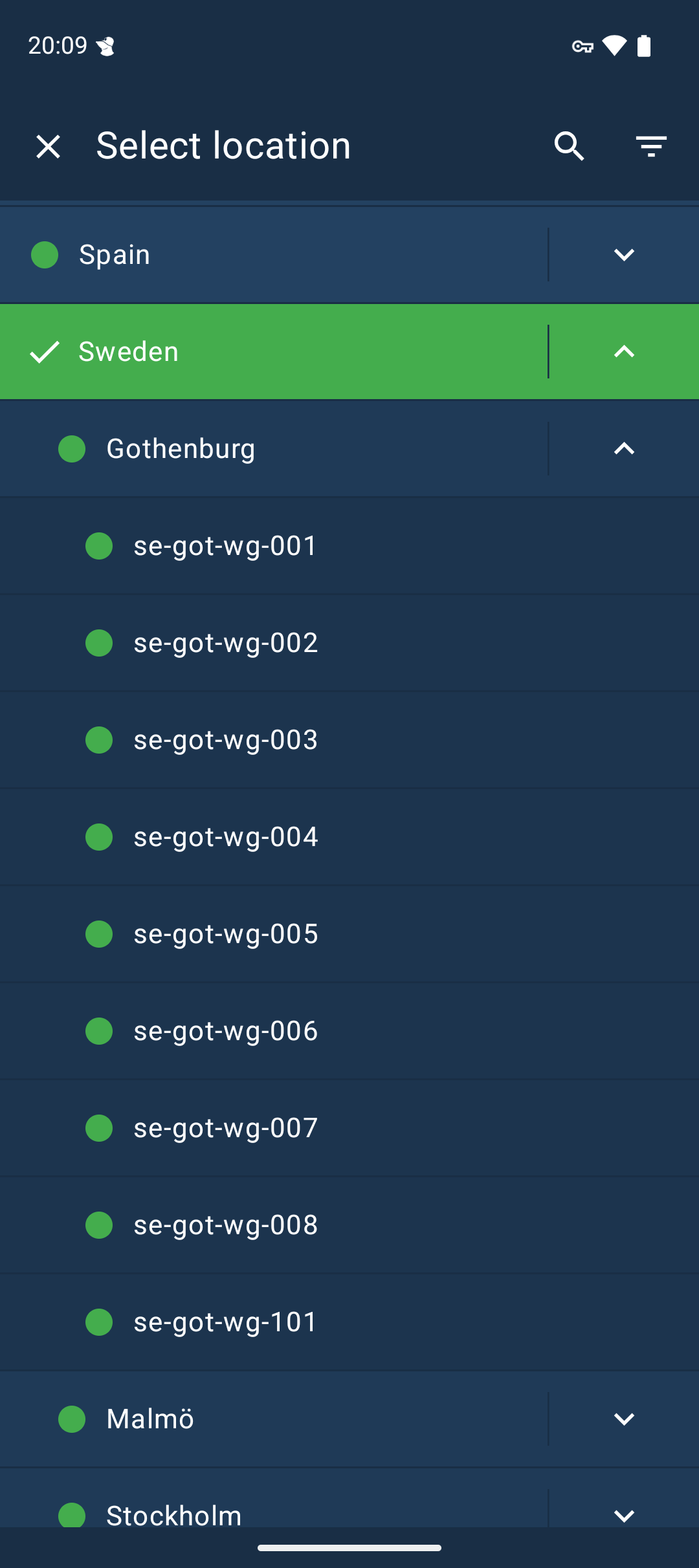Viewport: 699px width, 1568px height.
Task: Close the Select location screen
Action: [49, 146]
